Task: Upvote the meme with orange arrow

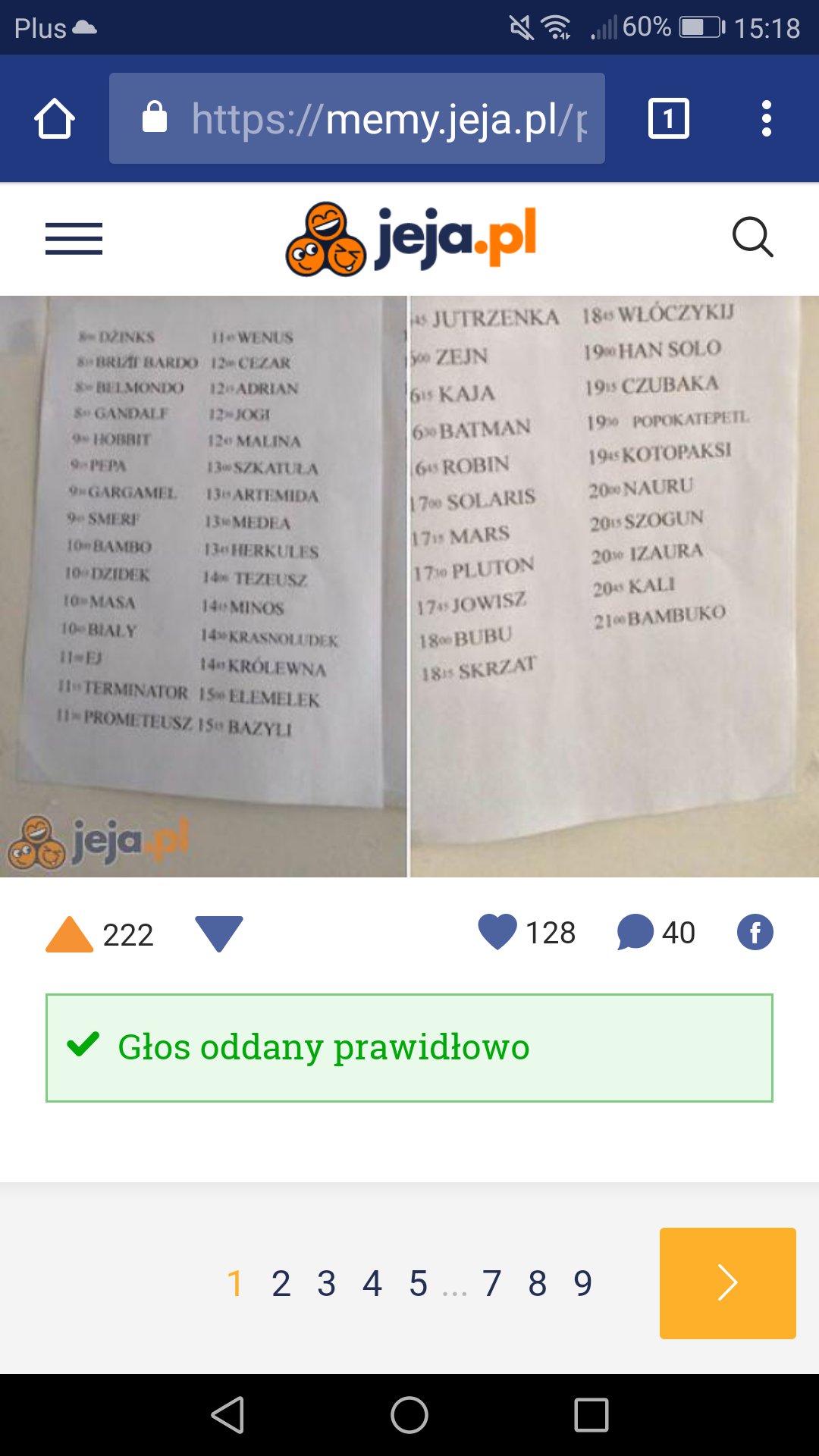Action: point(69,934)
